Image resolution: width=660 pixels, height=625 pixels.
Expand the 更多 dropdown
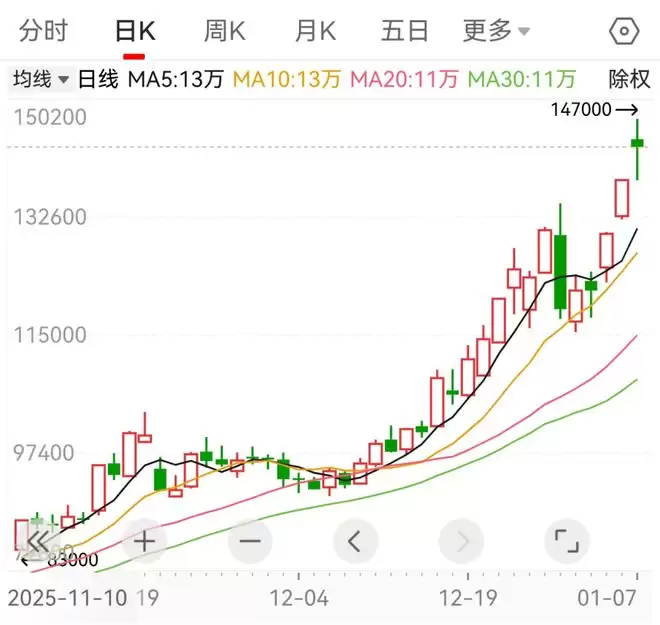(496, 31)
